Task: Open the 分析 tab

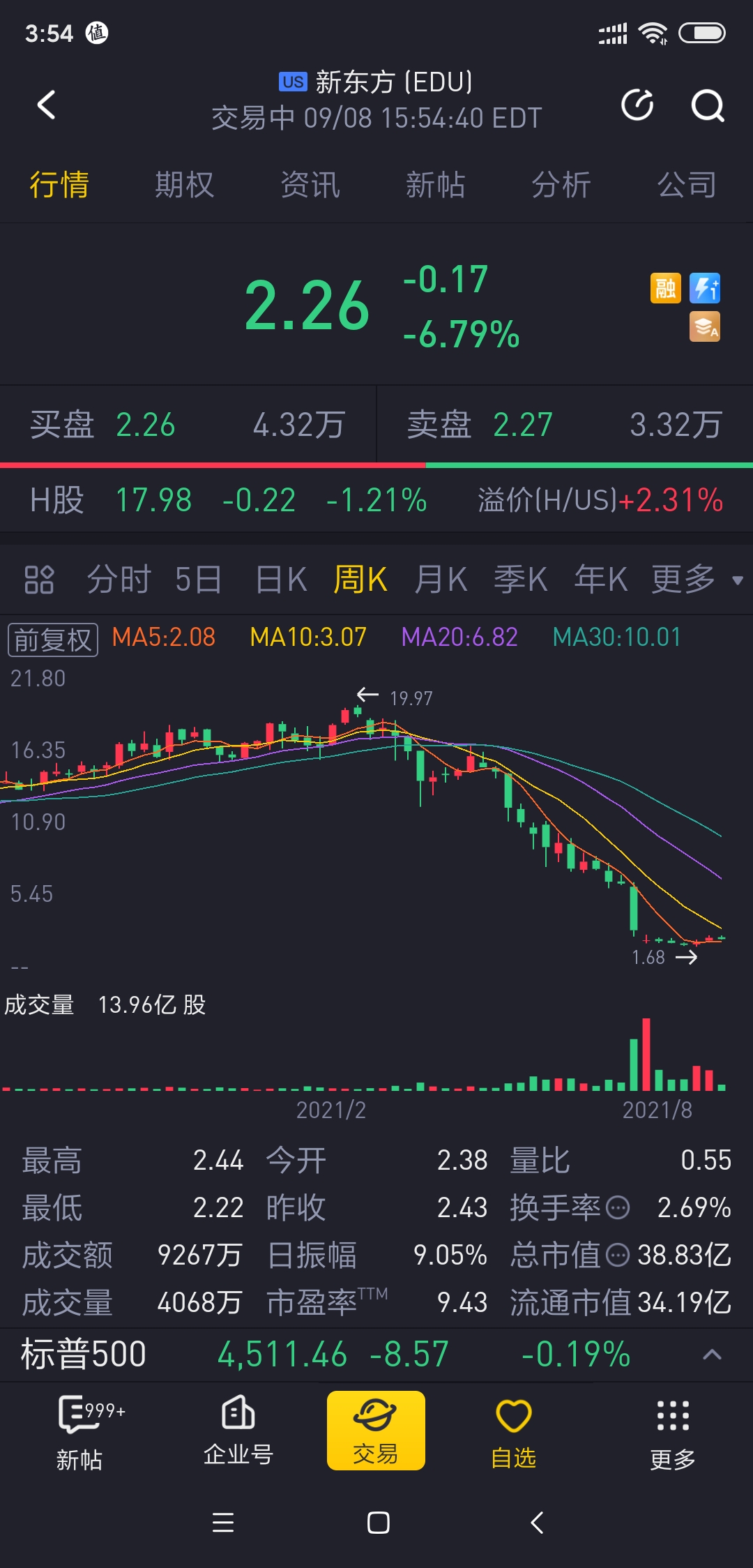Action: pos(561,185)
